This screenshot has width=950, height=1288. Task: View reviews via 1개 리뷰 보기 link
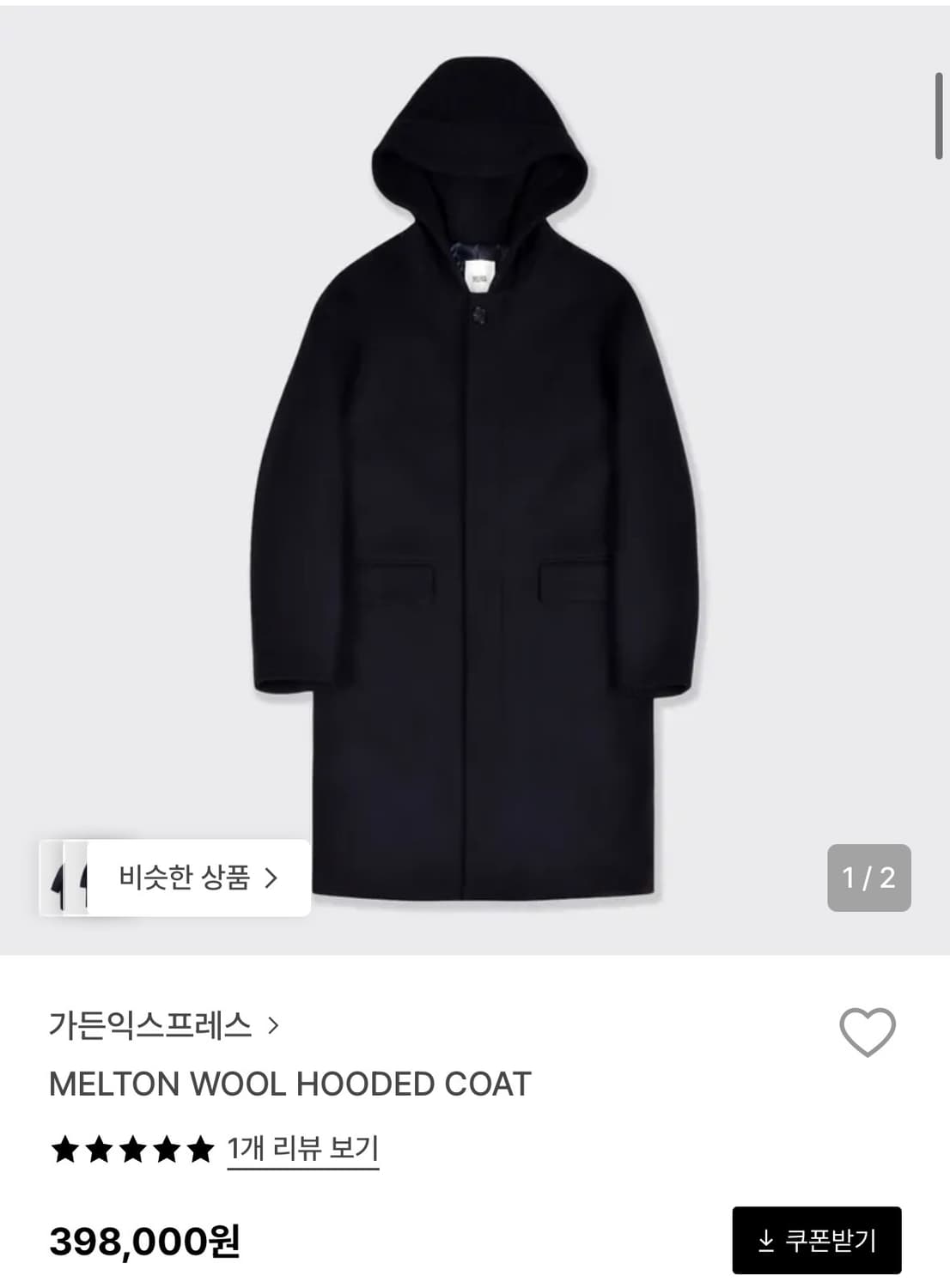[302, 1145]
